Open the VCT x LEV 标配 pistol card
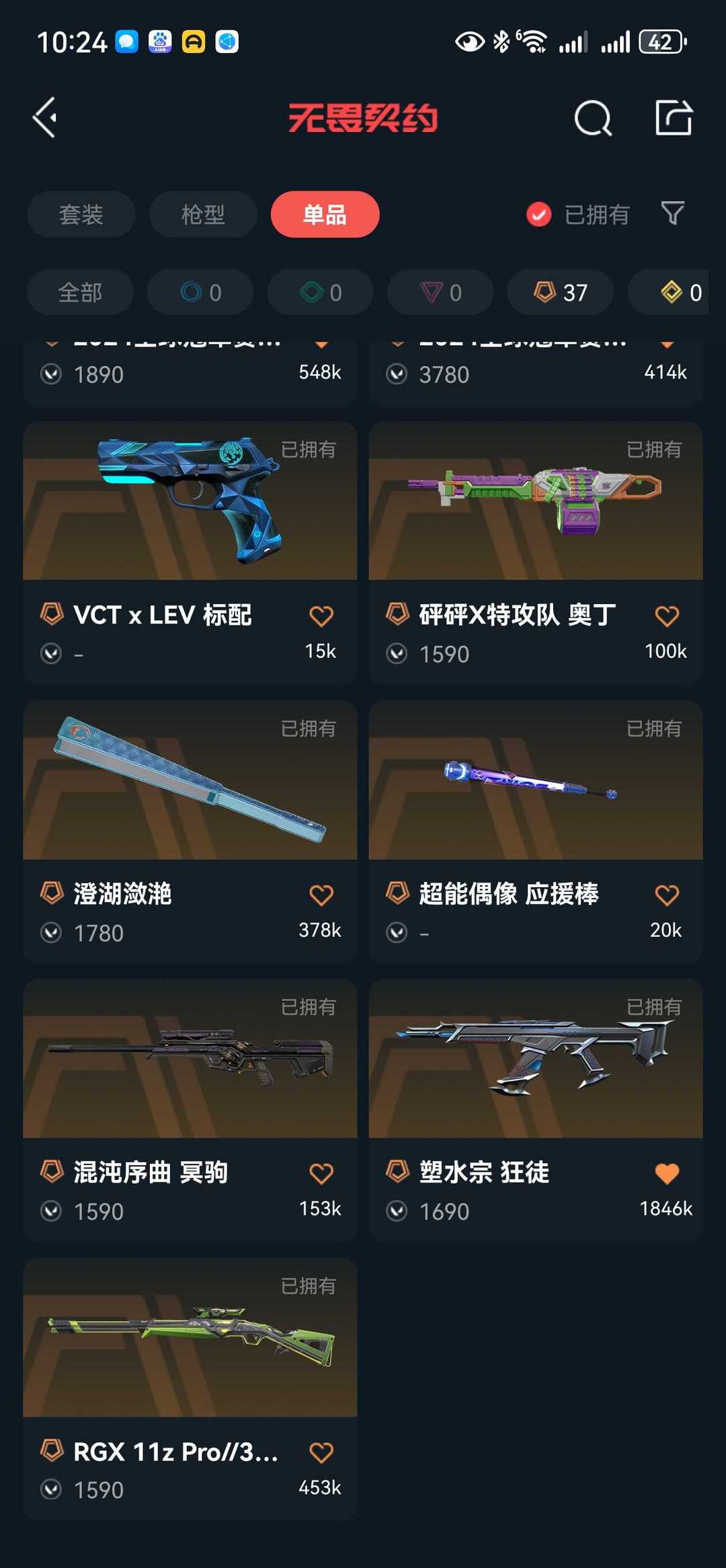This screenshot has height=1568, width=726. (190, 553)
